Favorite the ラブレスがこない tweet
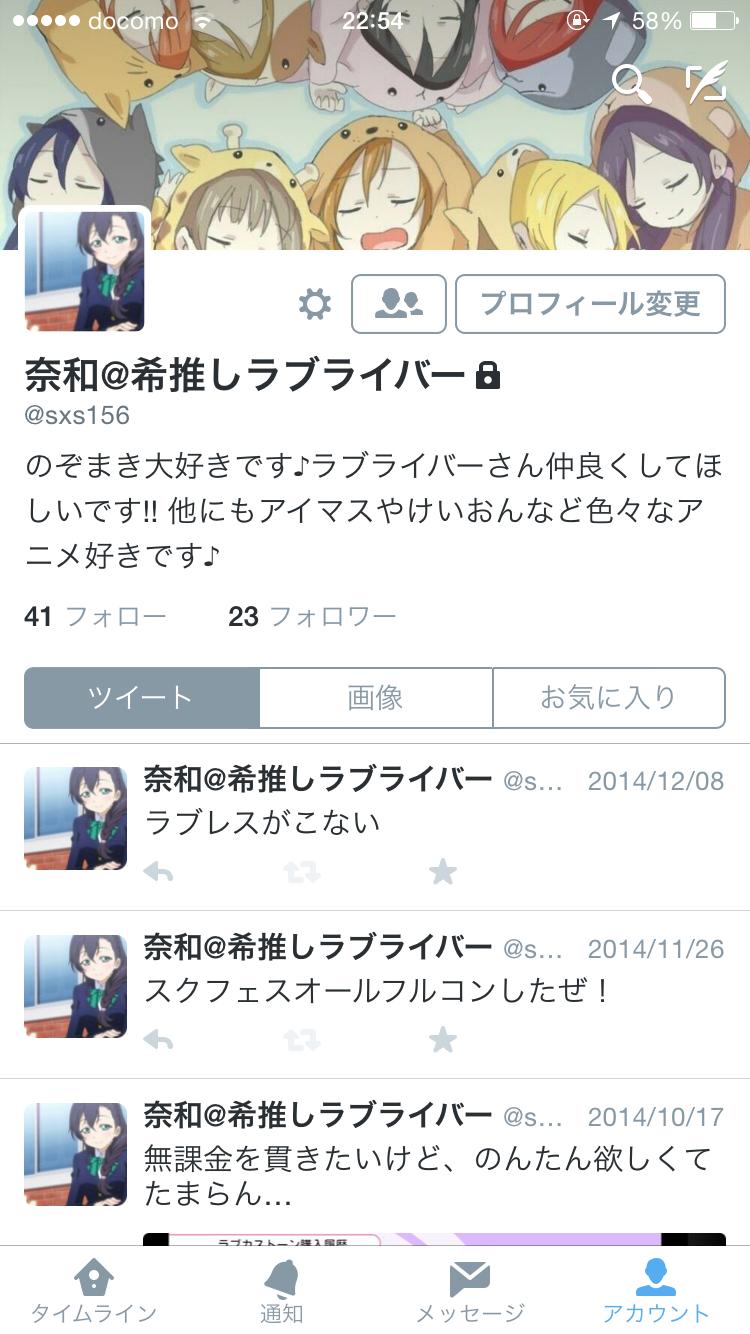This screenshot has width=750, height=1334. point(442,873)
